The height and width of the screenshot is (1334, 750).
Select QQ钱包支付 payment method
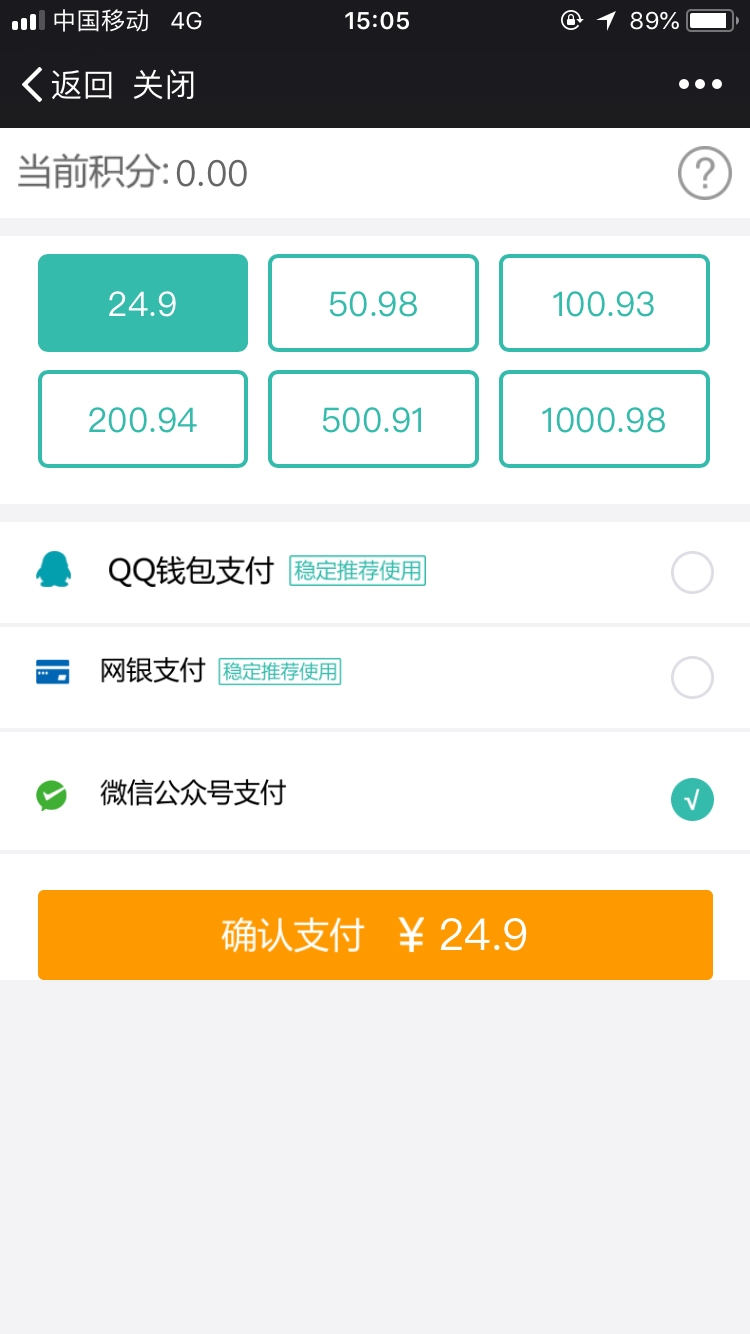(x=375, y=572)
